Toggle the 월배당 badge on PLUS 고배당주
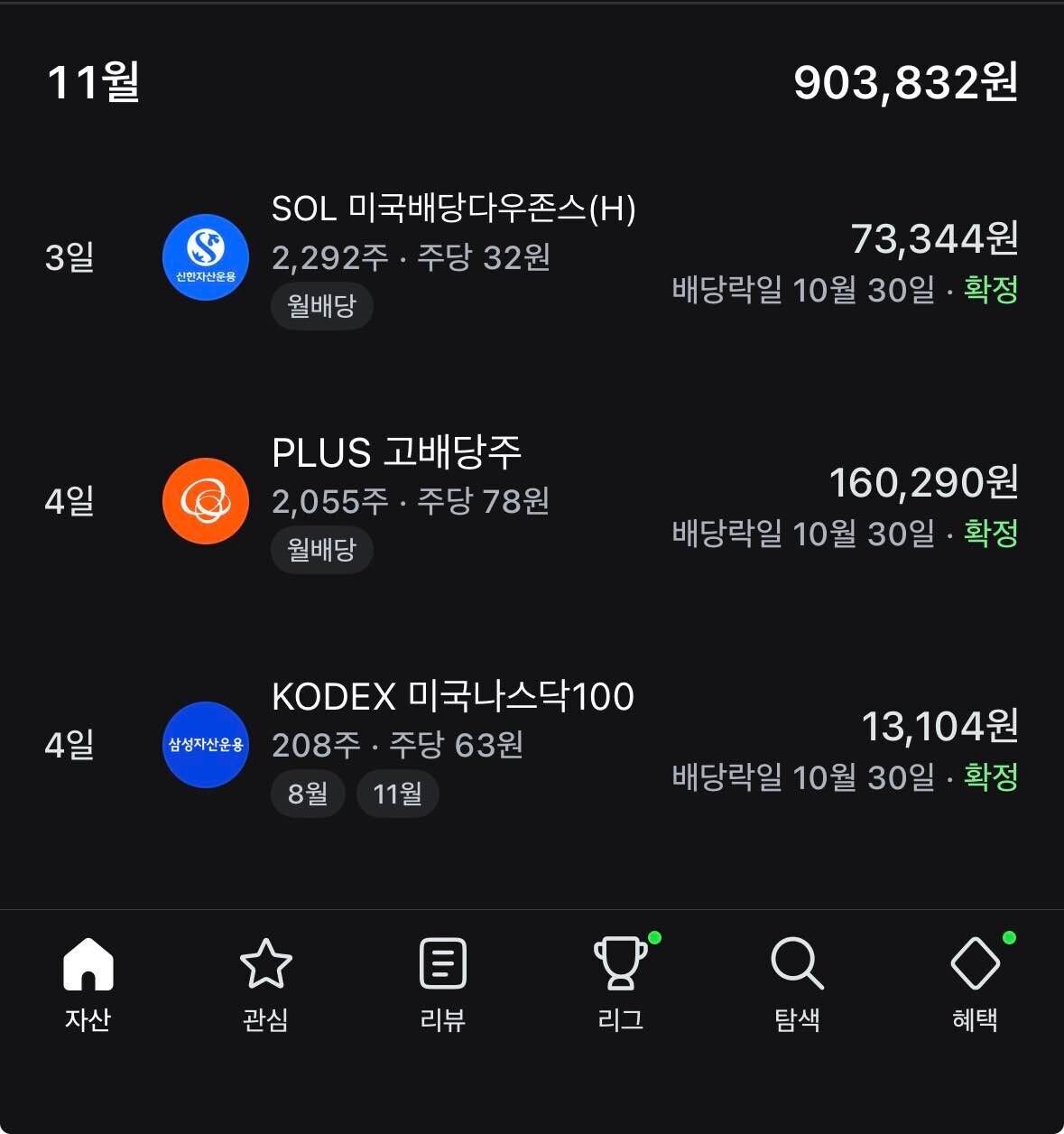This screenshot has height=1134, width=1064. click(x=321, y=550)
